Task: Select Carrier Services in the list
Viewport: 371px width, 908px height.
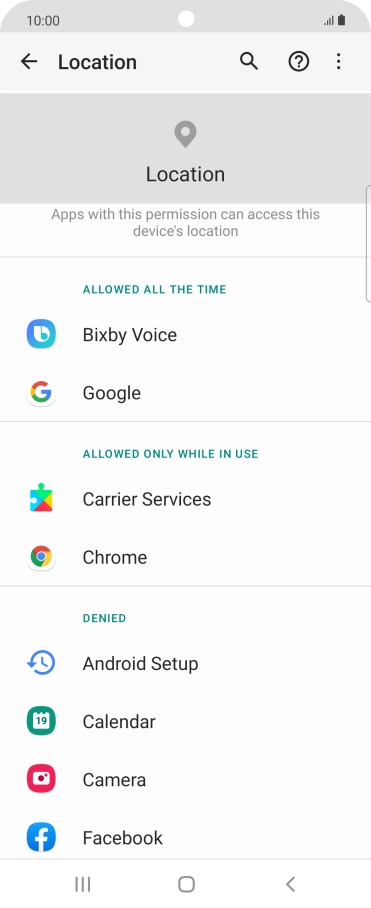Action: [185, 499]
